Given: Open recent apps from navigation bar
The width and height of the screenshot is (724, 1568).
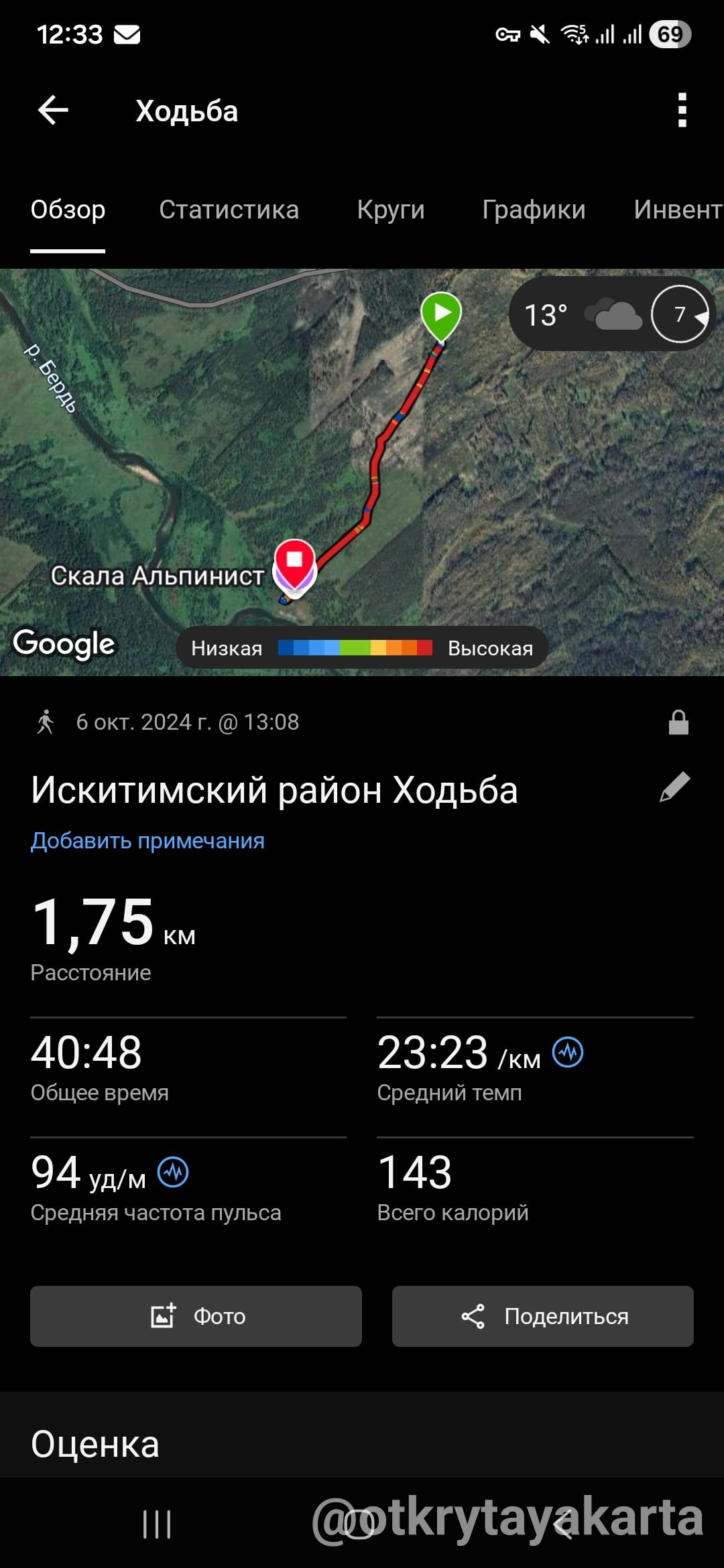Looking at the screenshot, I should tap(157, 1524).
